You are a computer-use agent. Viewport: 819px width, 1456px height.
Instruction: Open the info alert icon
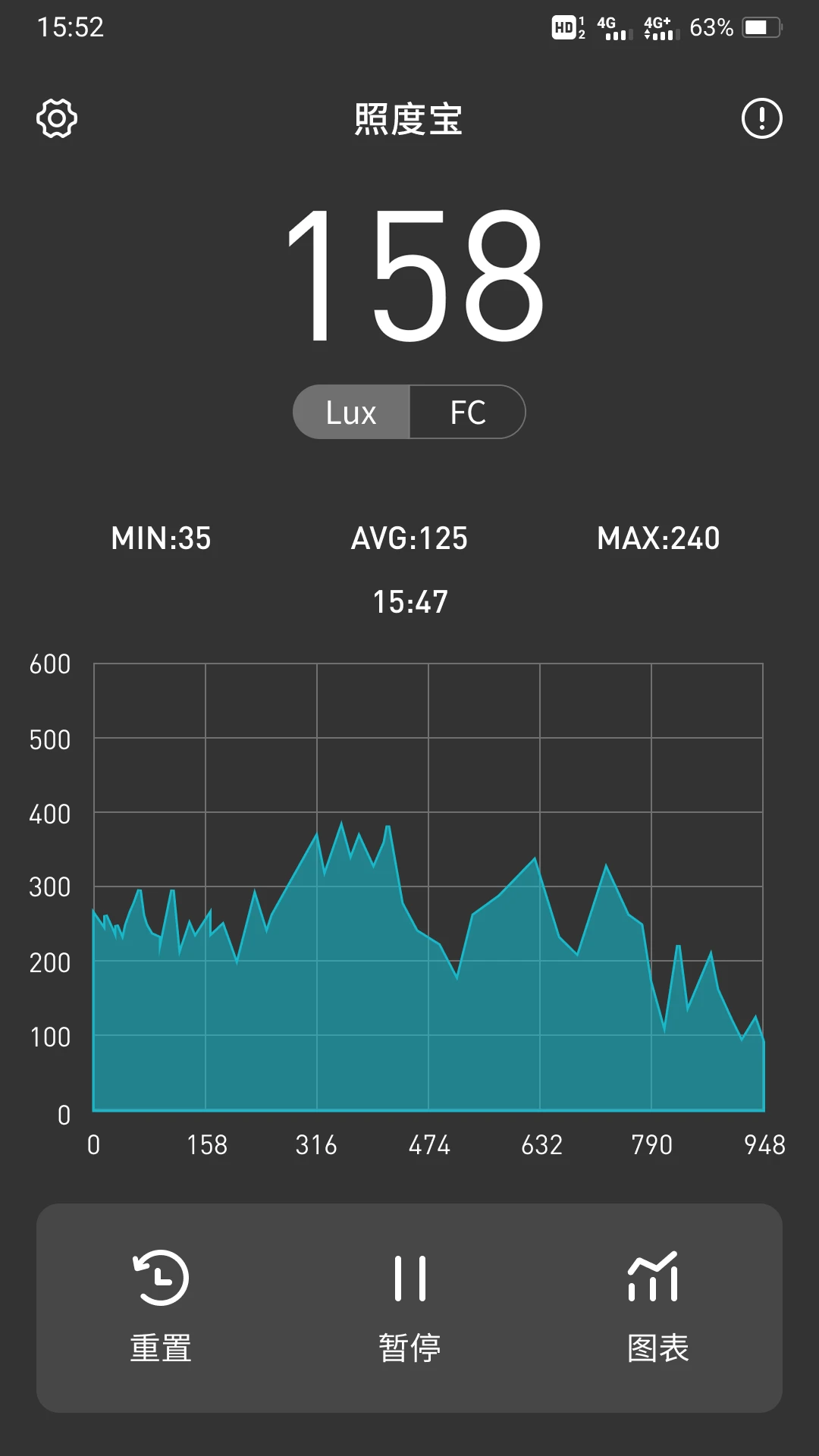[x=761, y=118]
